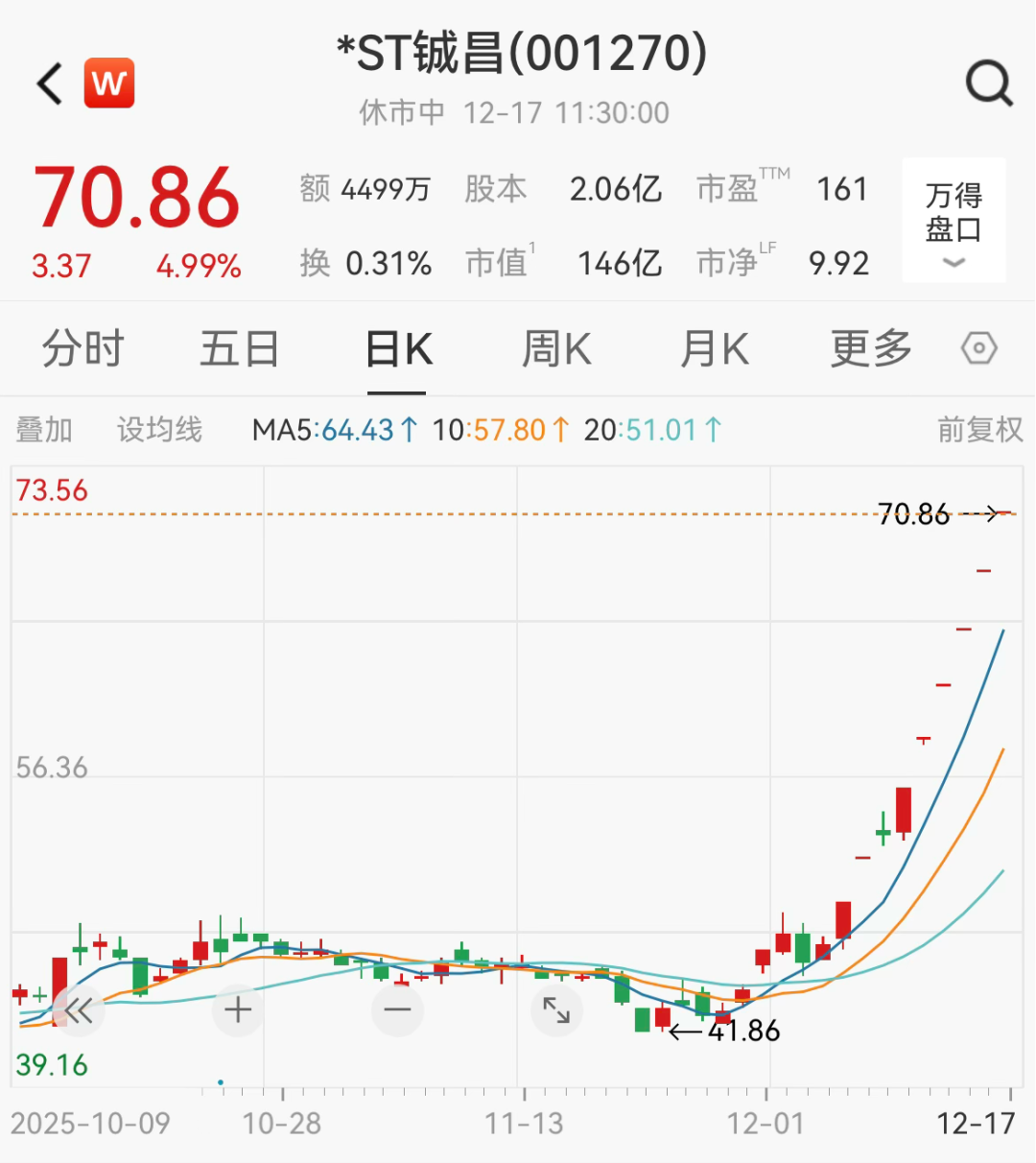
Task: Open the stock search magnifier
Action: coord(988,83)
